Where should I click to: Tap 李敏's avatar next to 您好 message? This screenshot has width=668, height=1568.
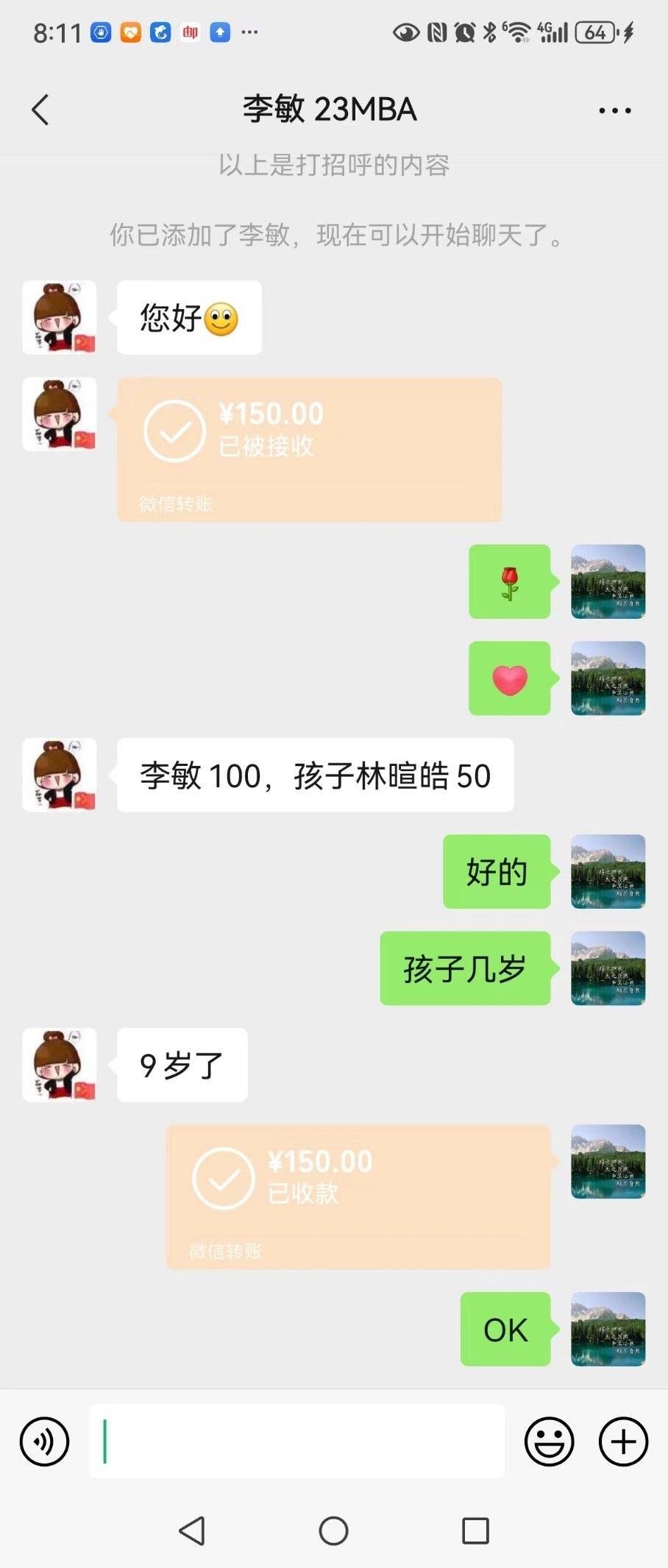[x=60, y=318]
